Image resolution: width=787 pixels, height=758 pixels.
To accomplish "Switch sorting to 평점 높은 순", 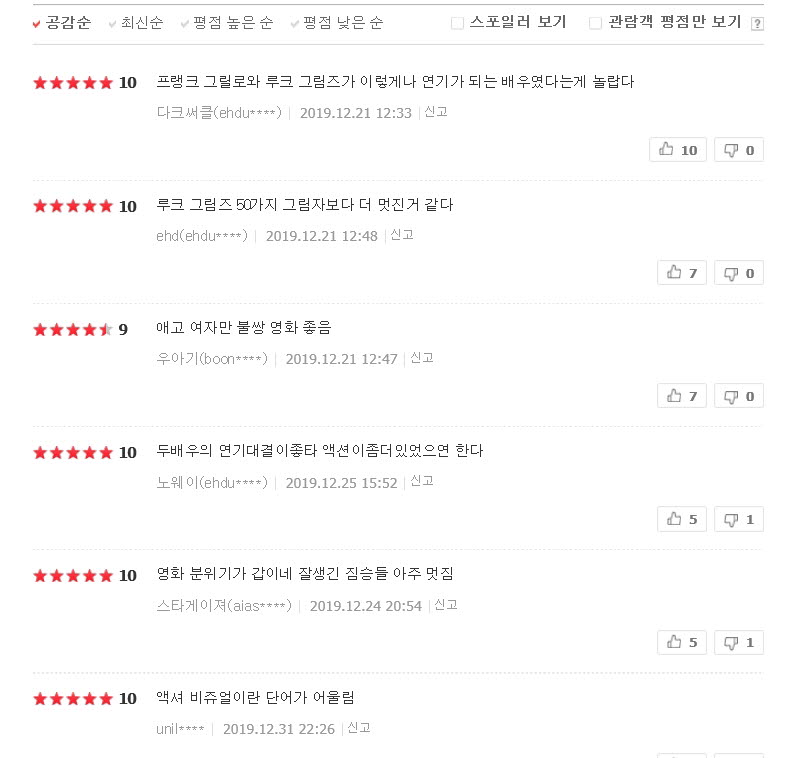I will [232, 23].
